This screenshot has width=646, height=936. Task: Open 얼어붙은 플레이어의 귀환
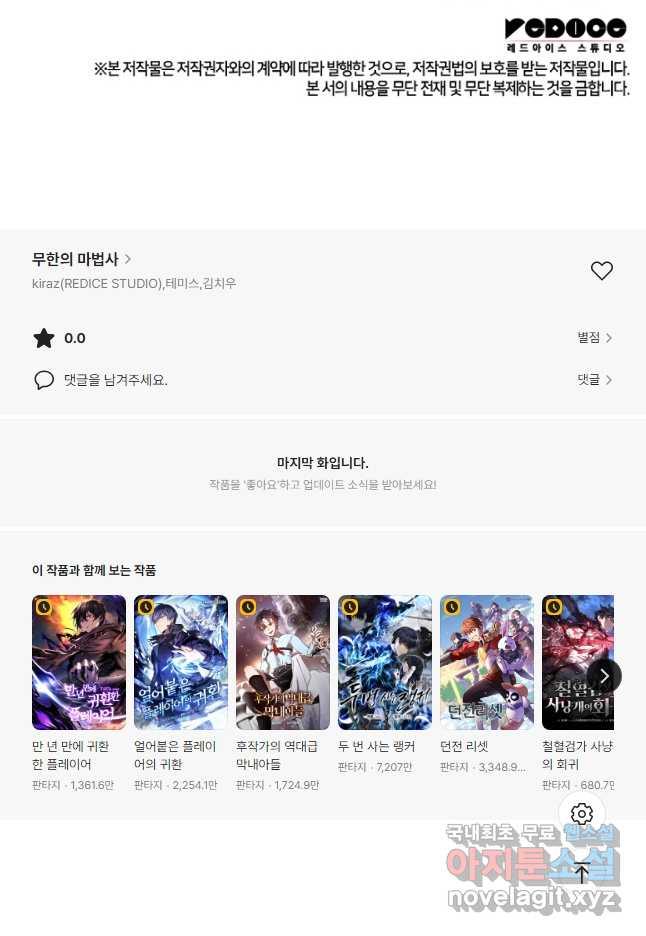[x=181, y=663]
